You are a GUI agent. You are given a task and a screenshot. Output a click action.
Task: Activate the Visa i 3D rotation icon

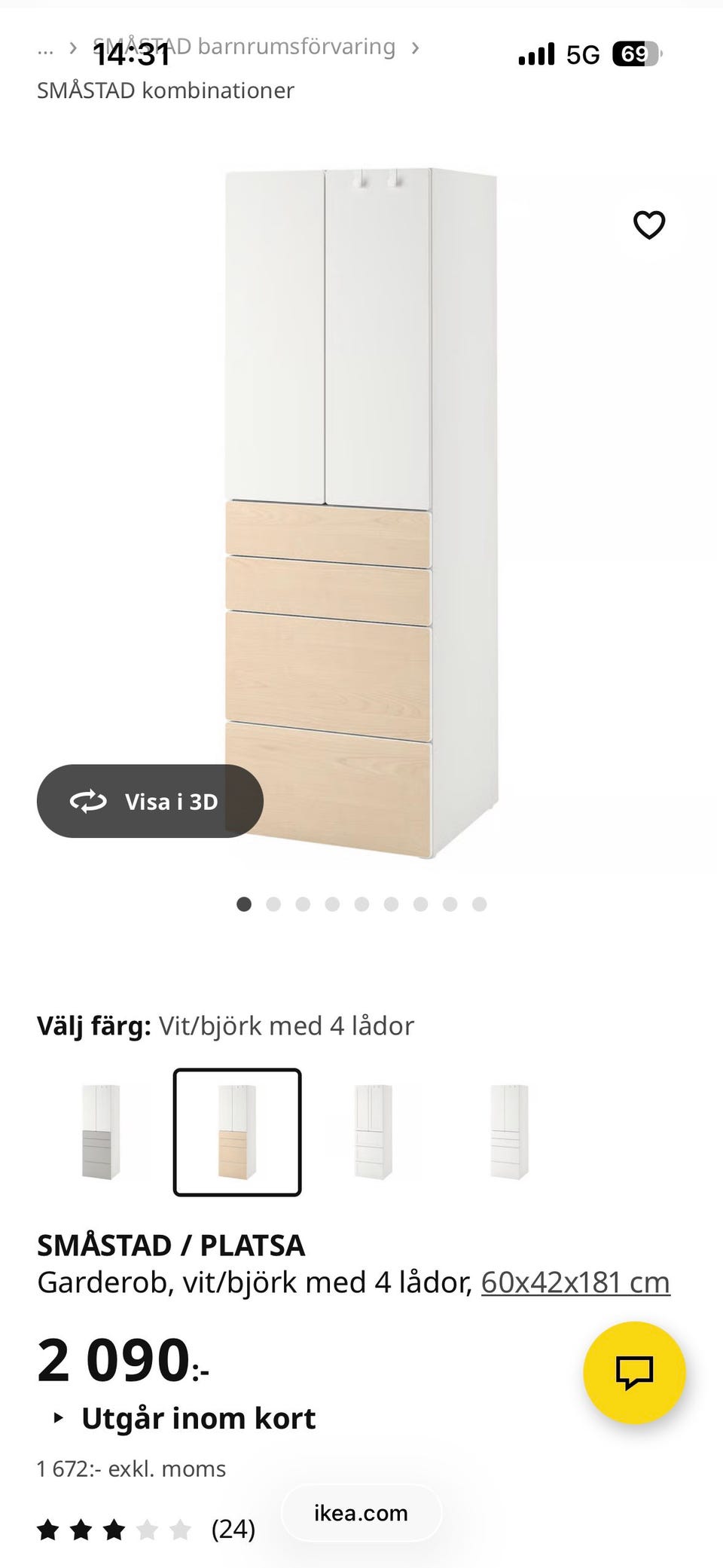[88, 801]
